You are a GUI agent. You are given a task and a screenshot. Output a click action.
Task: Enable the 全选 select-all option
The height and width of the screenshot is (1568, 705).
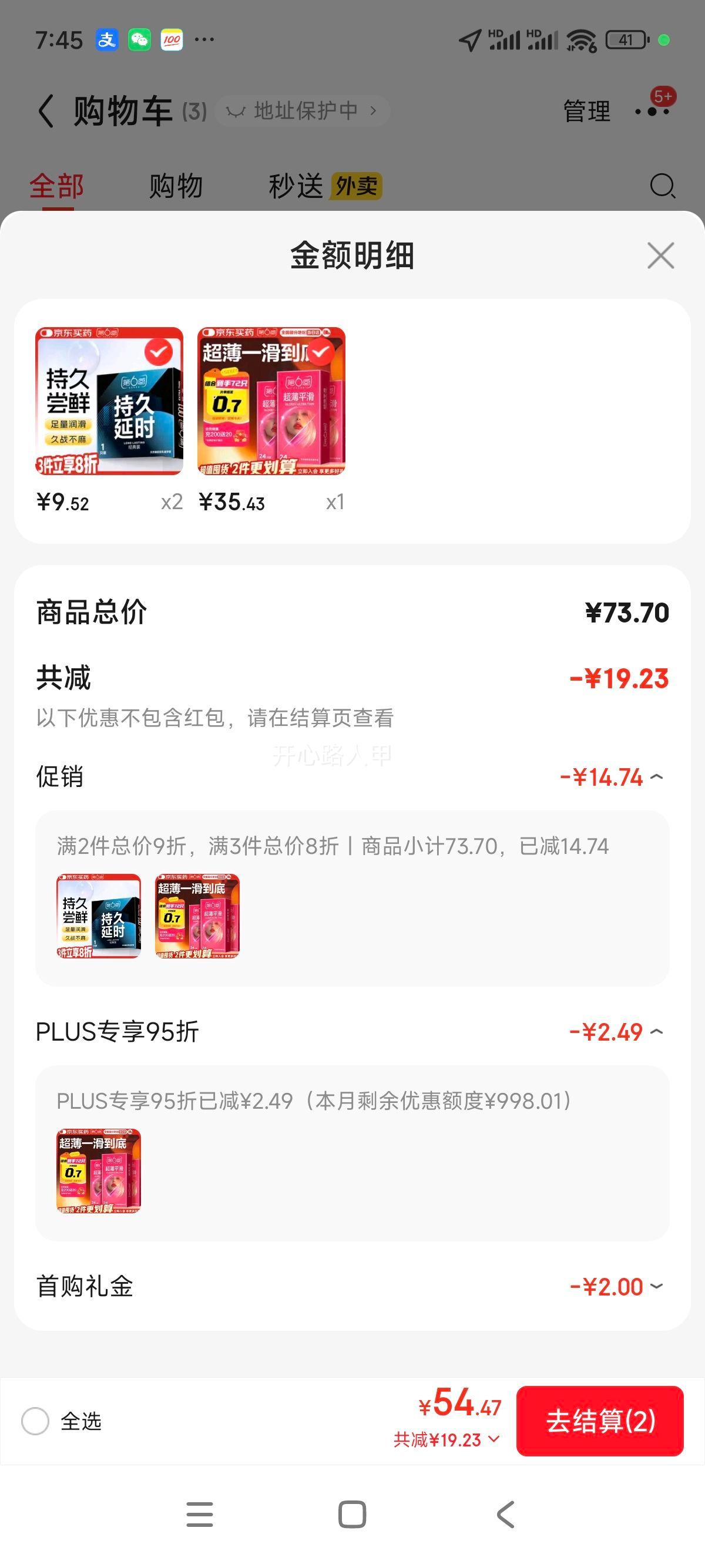click(x=38, y=1422)
